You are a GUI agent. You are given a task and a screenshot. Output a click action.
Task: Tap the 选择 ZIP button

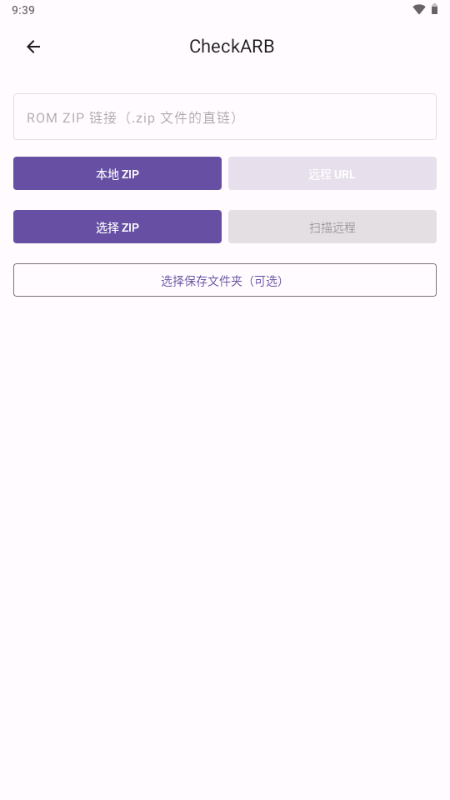pyautogui.click(x=117, y=227)
